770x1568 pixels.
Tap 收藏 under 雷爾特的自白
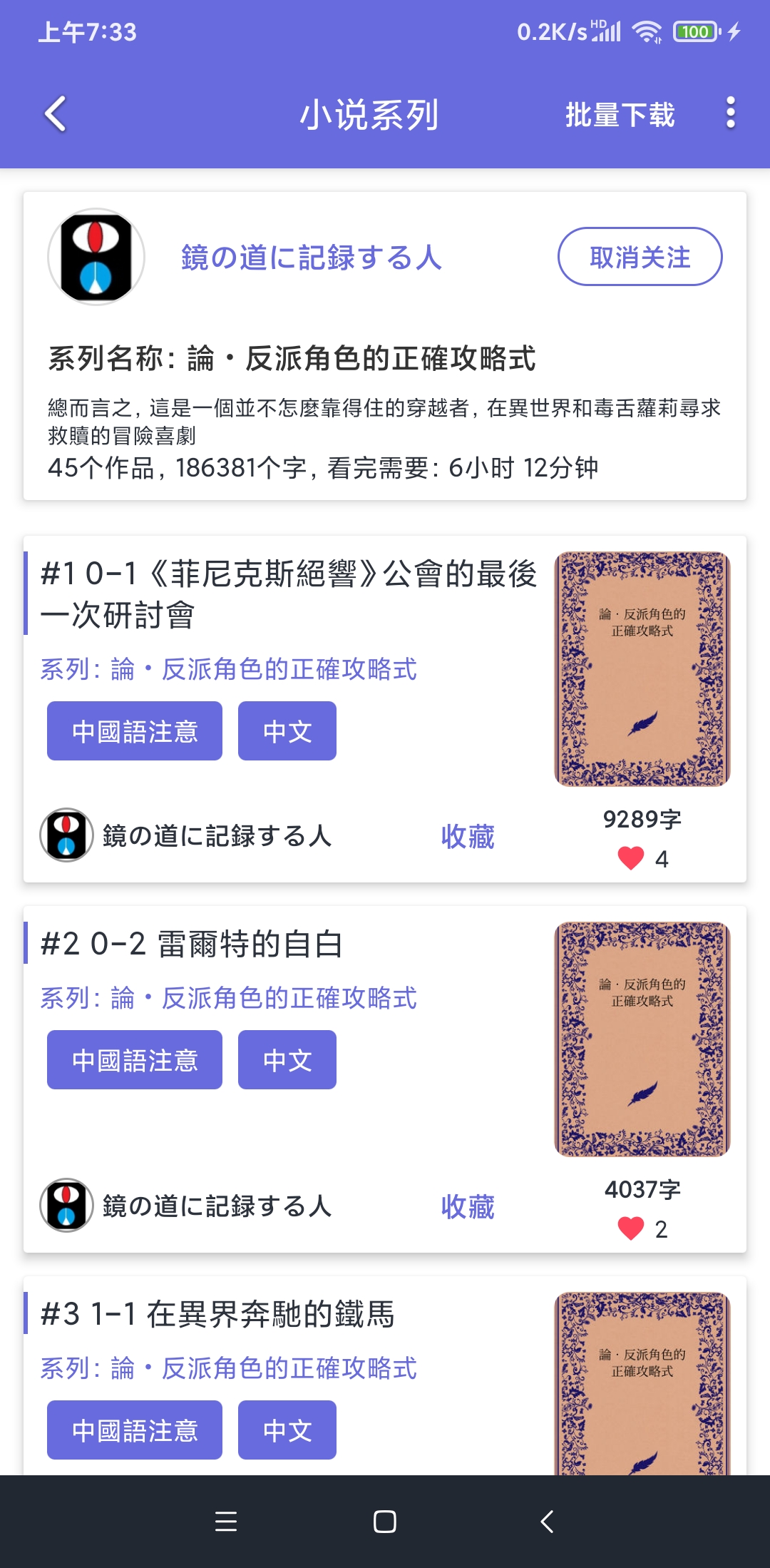(467, 1208)
